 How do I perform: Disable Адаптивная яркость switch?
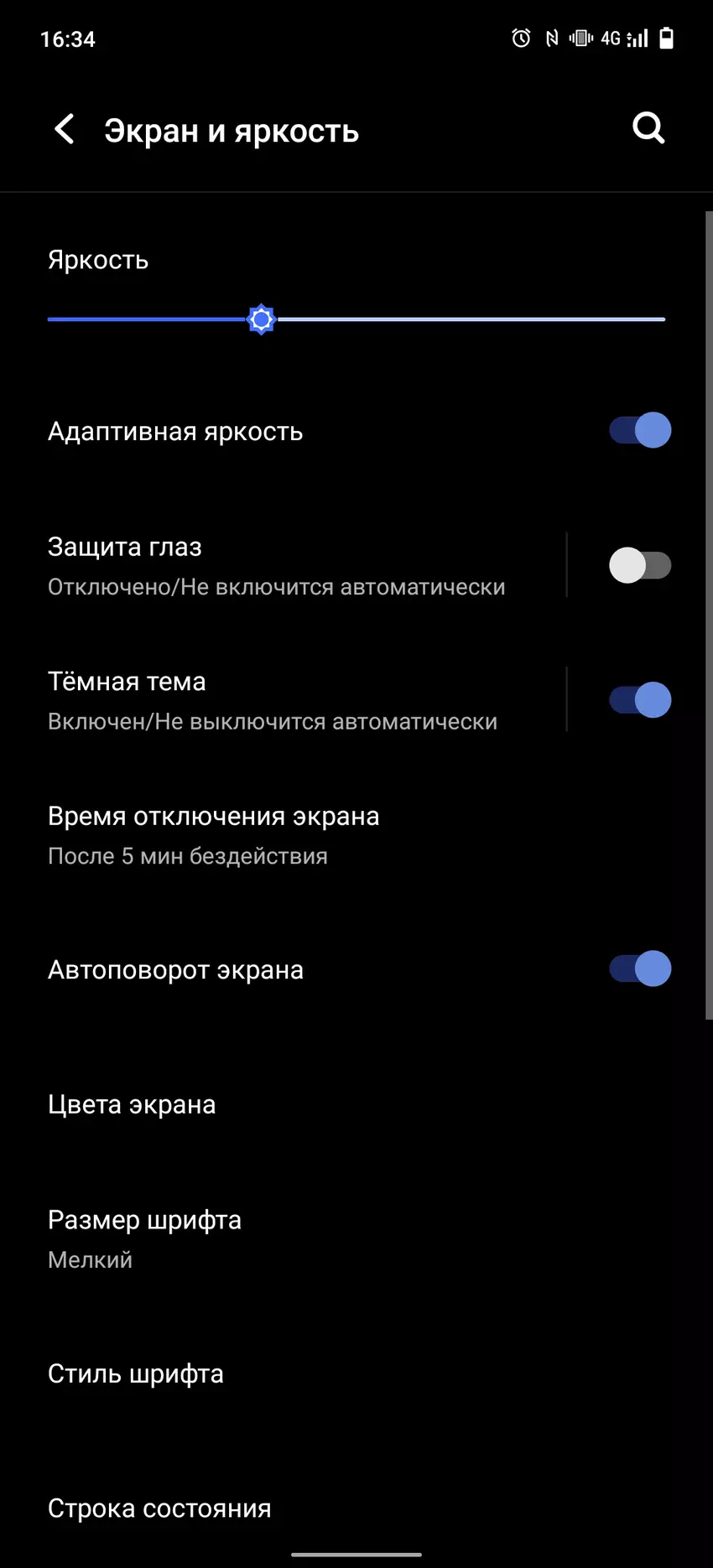point(639,430)
